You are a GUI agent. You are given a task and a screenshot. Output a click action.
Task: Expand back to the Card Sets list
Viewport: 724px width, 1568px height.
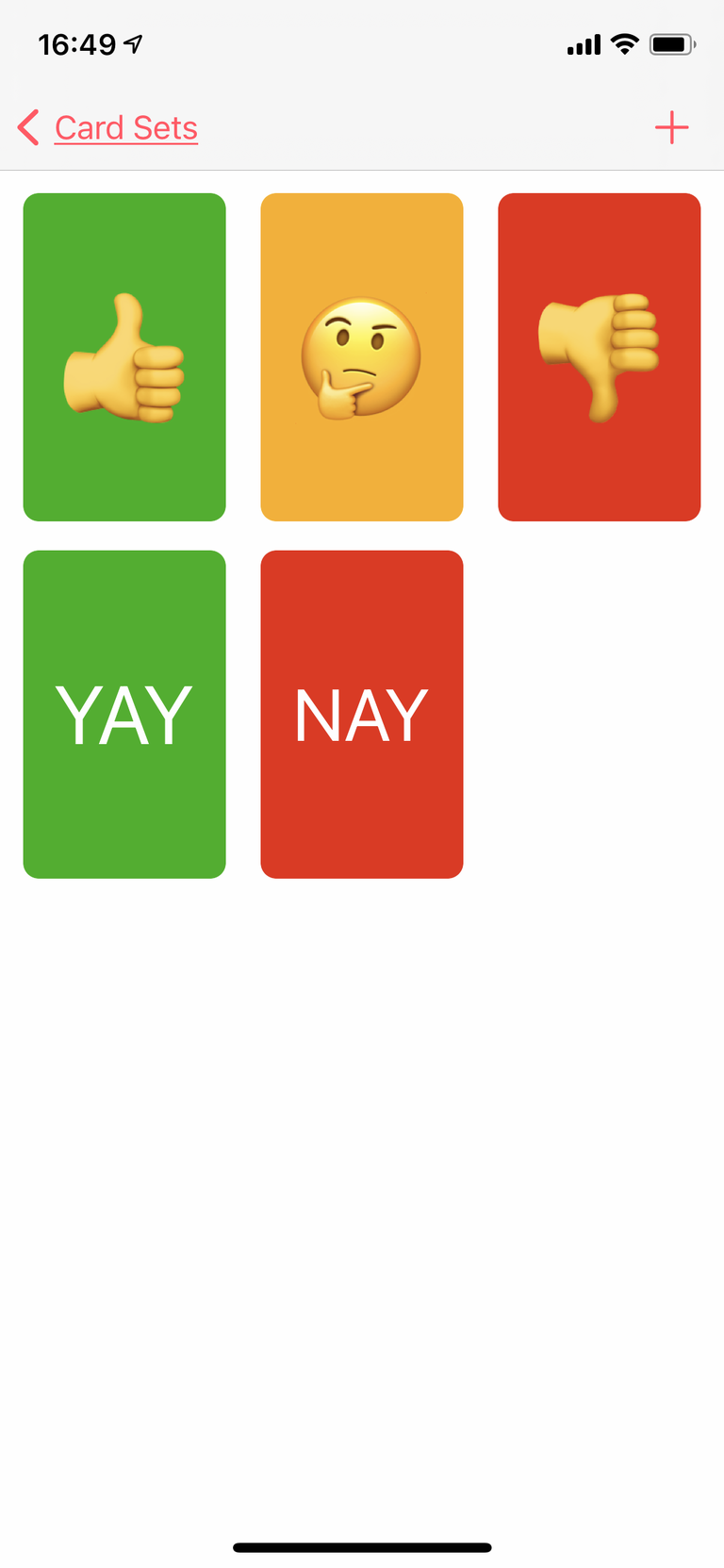tap(126, 127)
